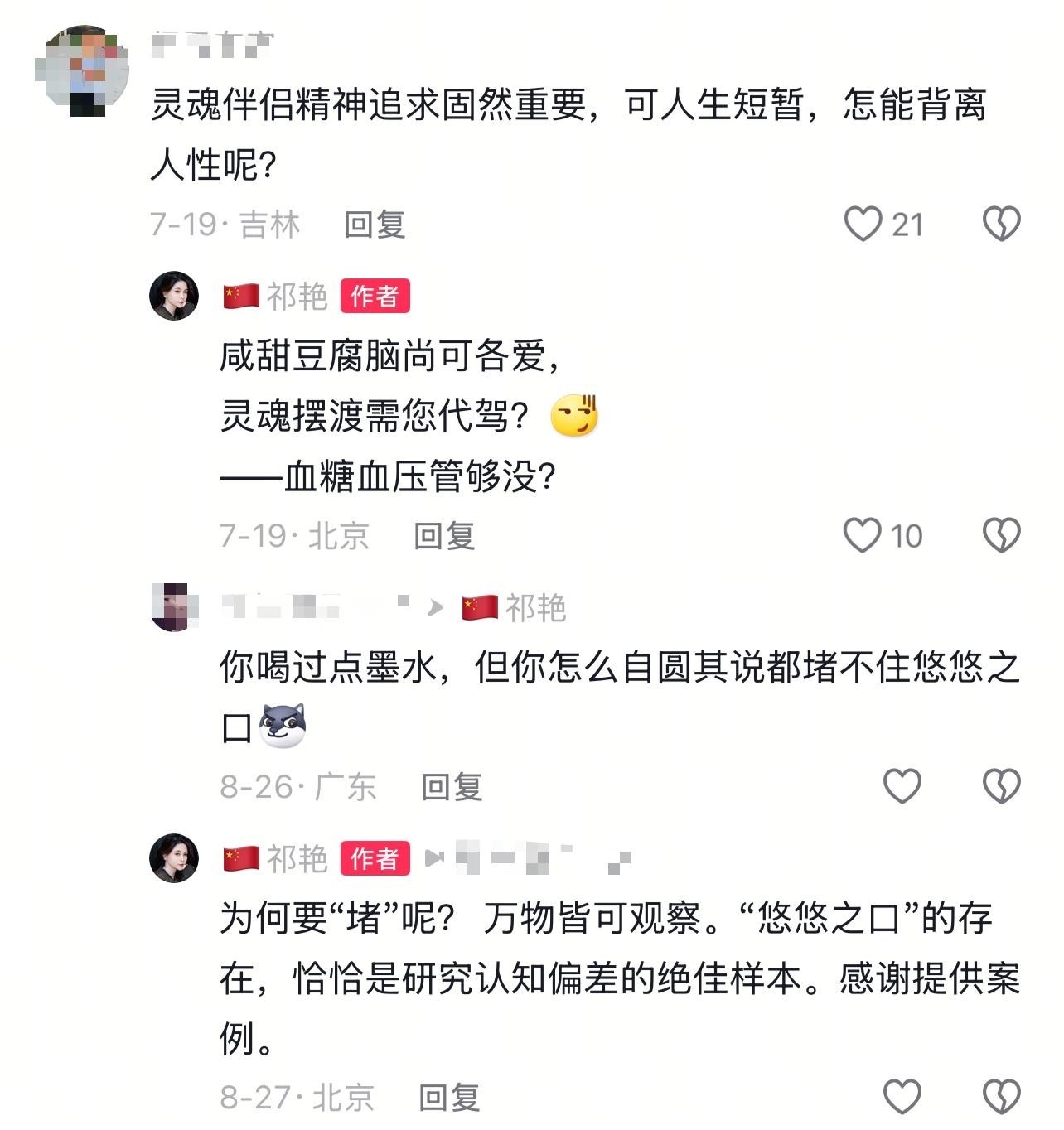Reply to 祁艳's 8-27 北京 comment

coord(449,1098)
